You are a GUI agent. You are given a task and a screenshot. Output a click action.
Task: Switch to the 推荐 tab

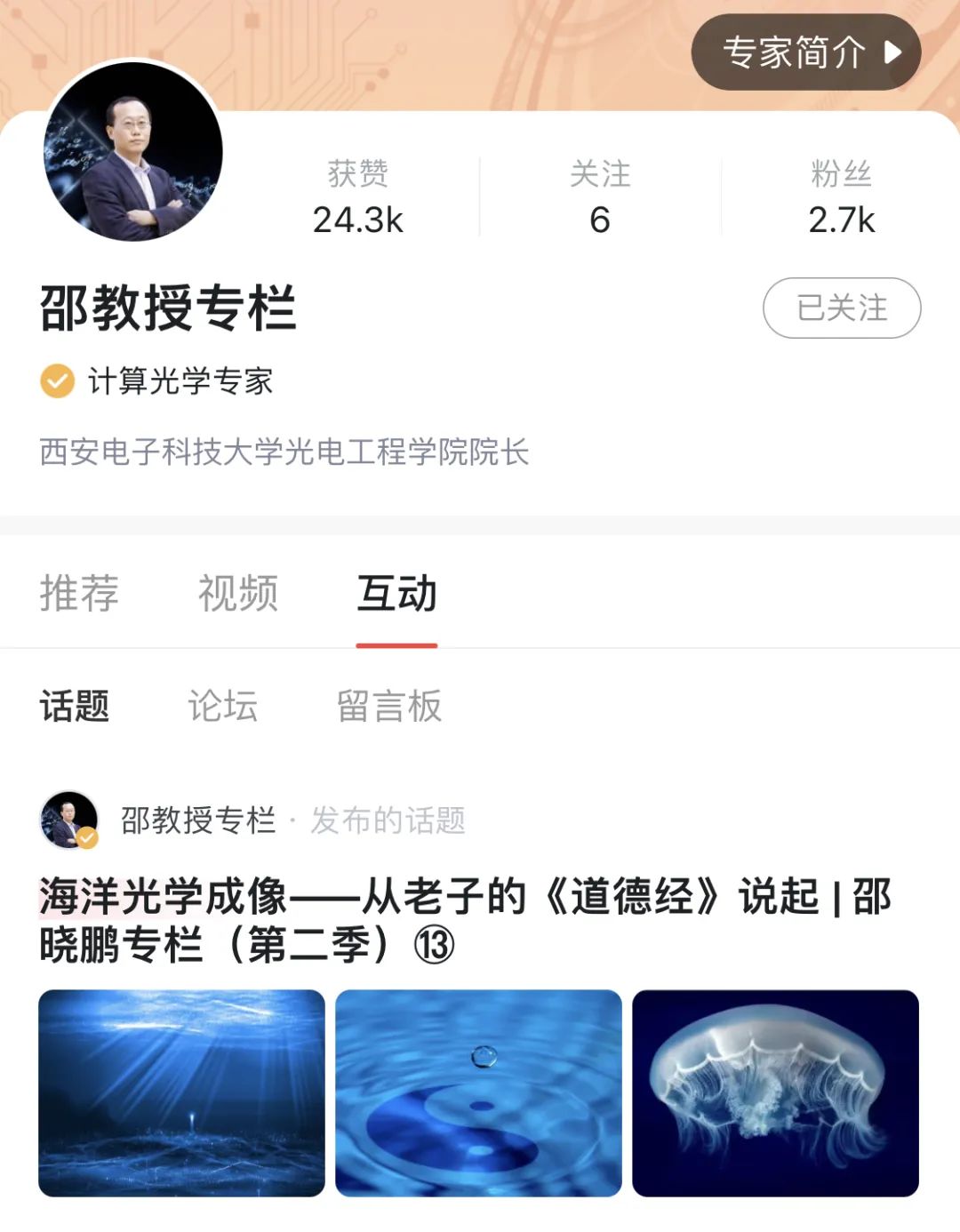(77, 592)
